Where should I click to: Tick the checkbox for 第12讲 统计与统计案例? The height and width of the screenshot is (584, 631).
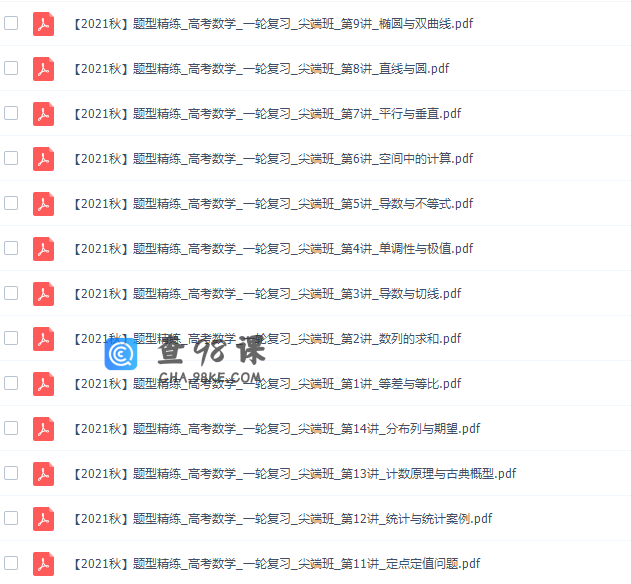pyautogui.click(x=11, y=518)
